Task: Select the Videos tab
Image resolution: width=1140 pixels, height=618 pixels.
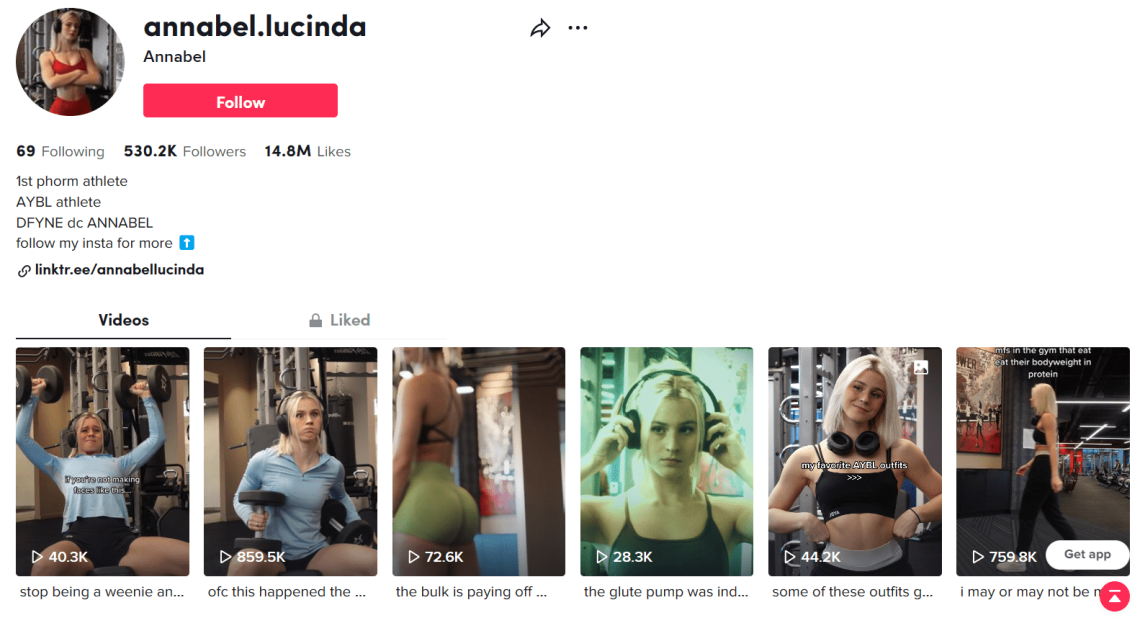Action: tap(123, 320)
